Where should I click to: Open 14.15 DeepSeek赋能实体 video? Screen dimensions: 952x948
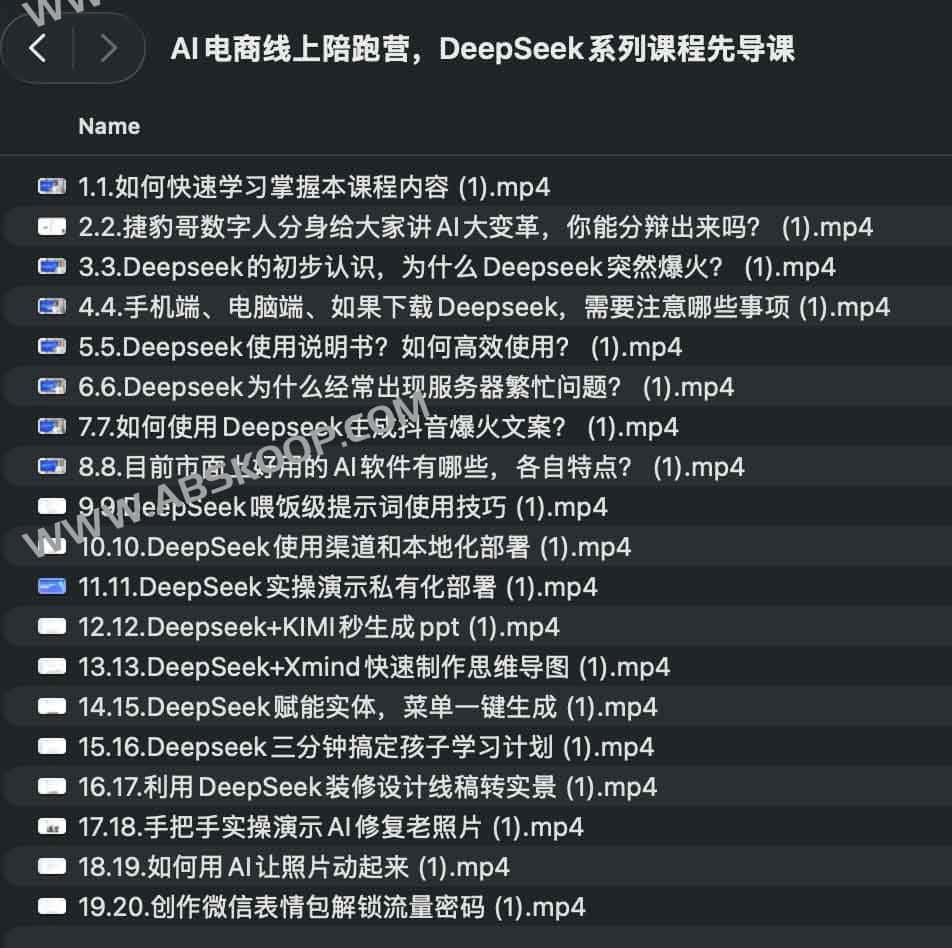(x=367, y=707)
